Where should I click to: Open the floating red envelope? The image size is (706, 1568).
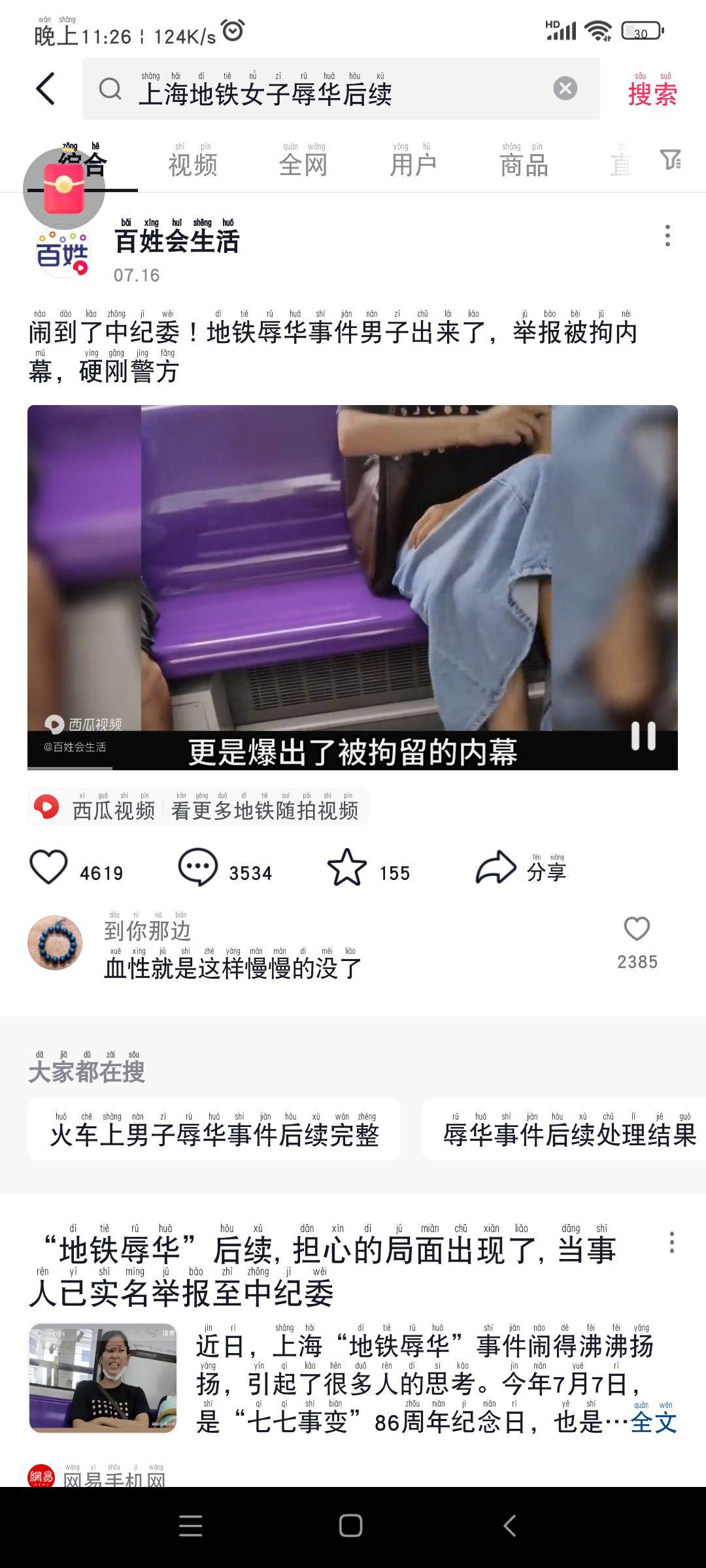(64, 188)
